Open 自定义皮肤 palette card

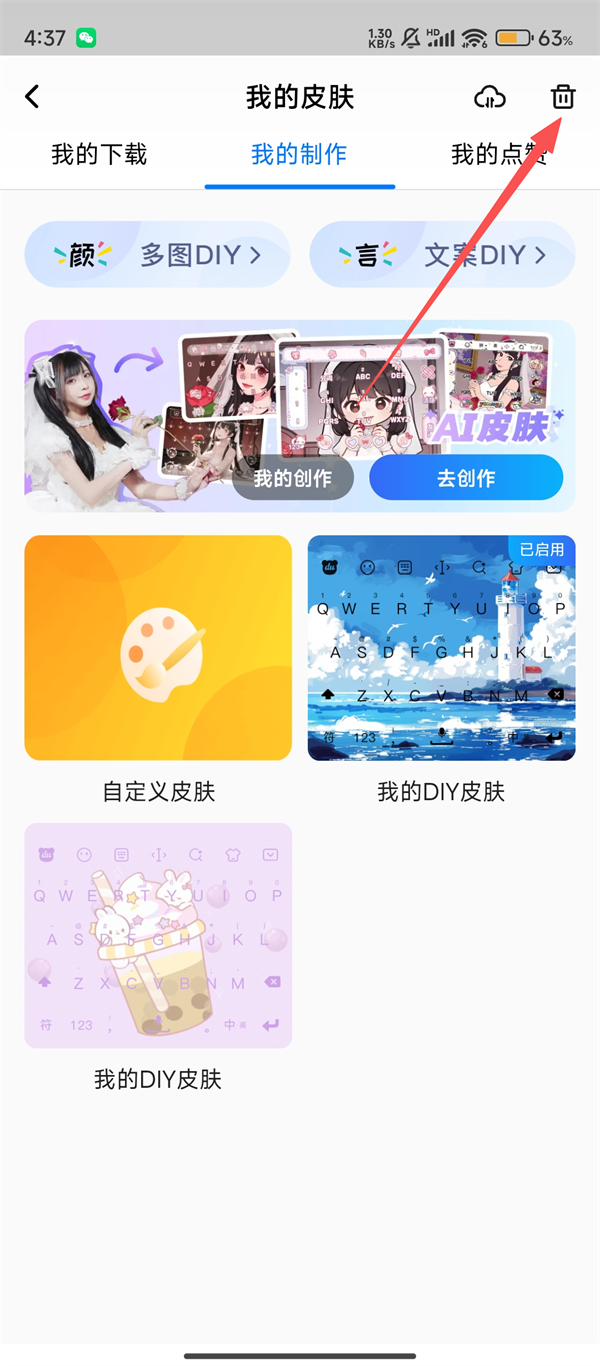coord(158,648)
